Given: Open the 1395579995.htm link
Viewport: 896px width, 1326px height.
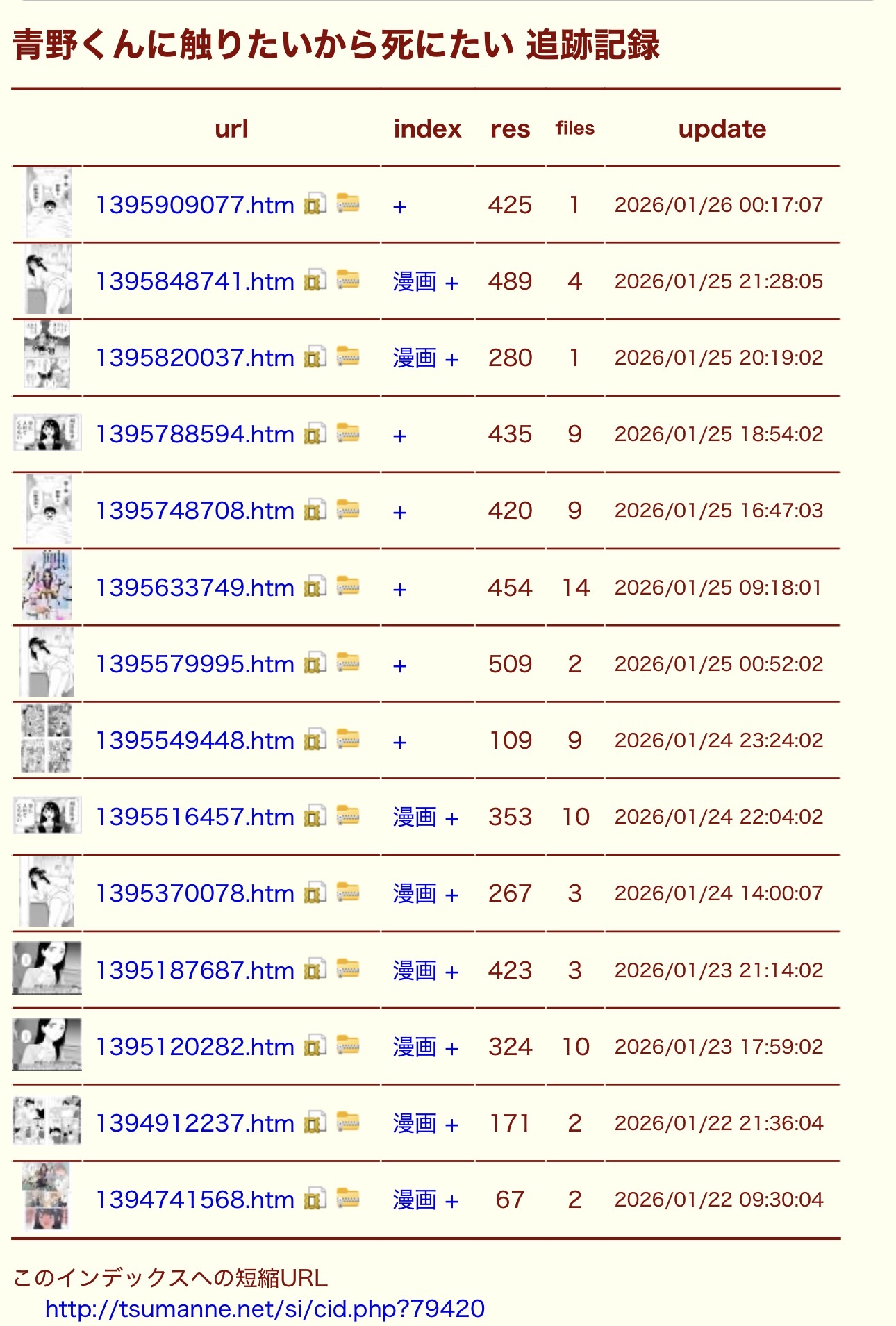Looking at the screenshot, I should click(194, 664).
